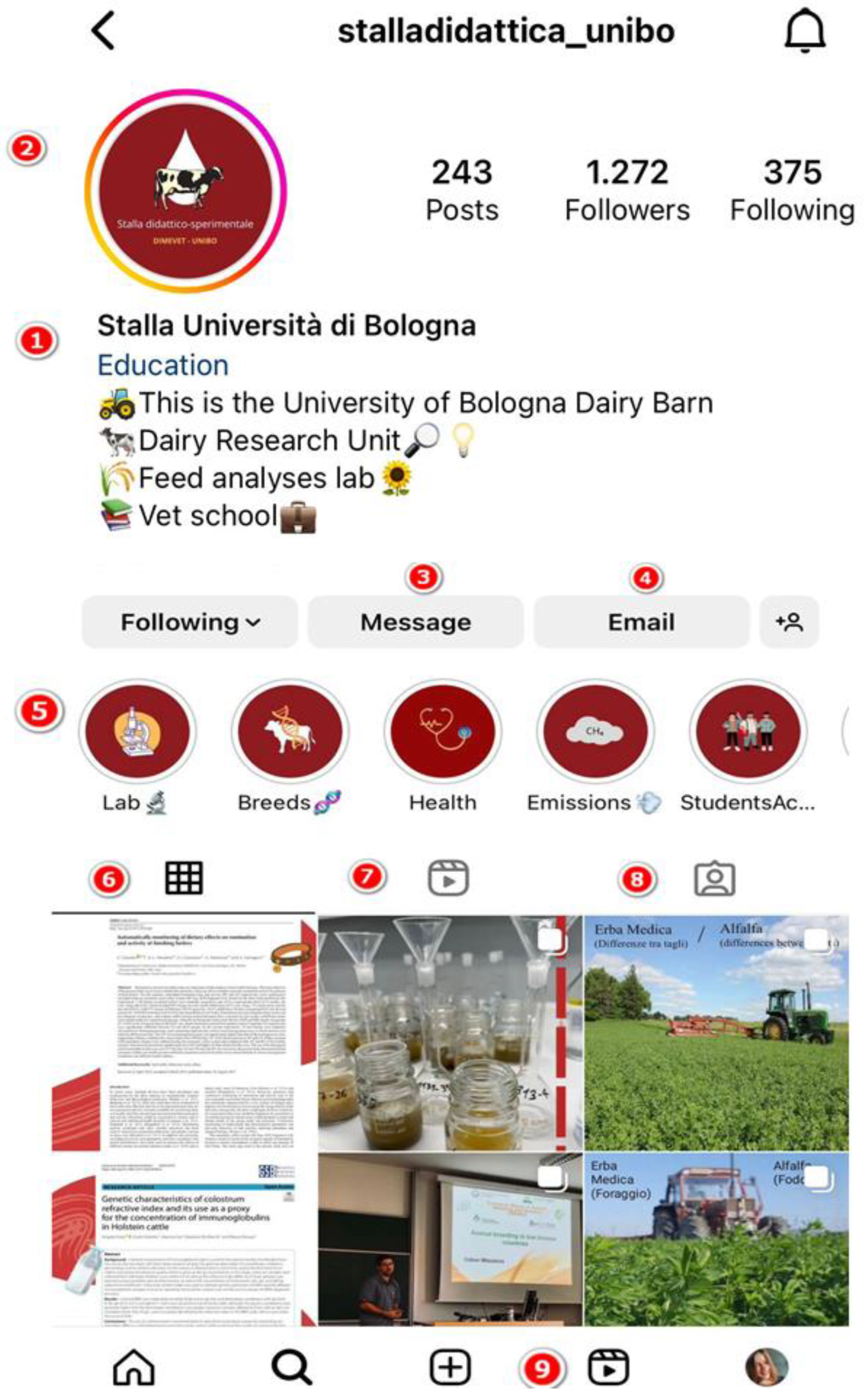Switch to the posts grid tab
This screenshot has width=867, height=1400.
click(184, 878)
